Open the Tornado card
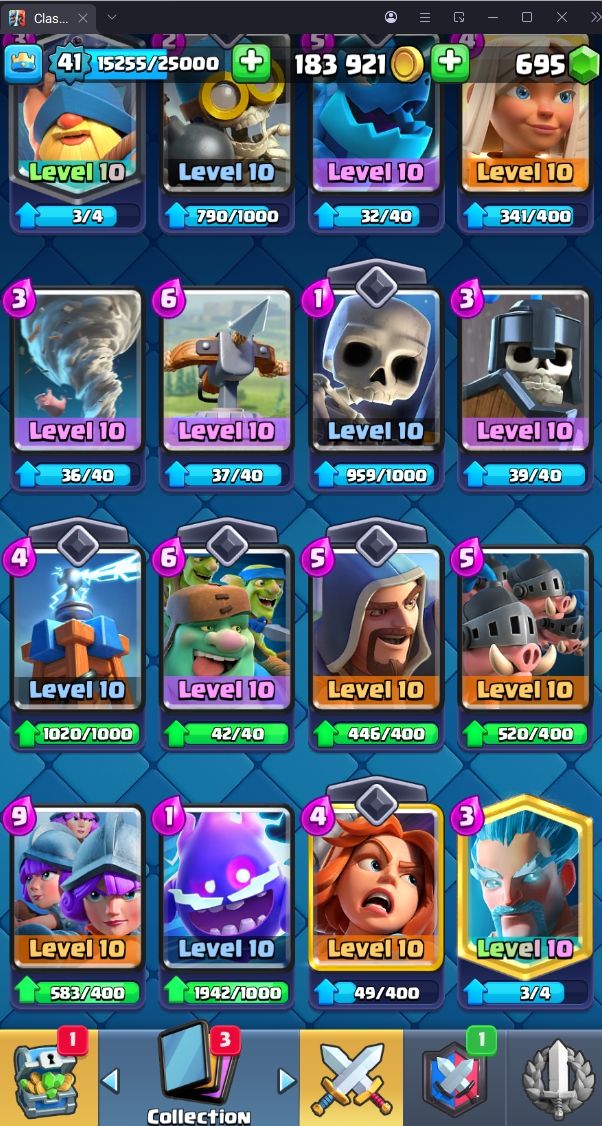The image size is (602, 1126). (x=78, y=371)
